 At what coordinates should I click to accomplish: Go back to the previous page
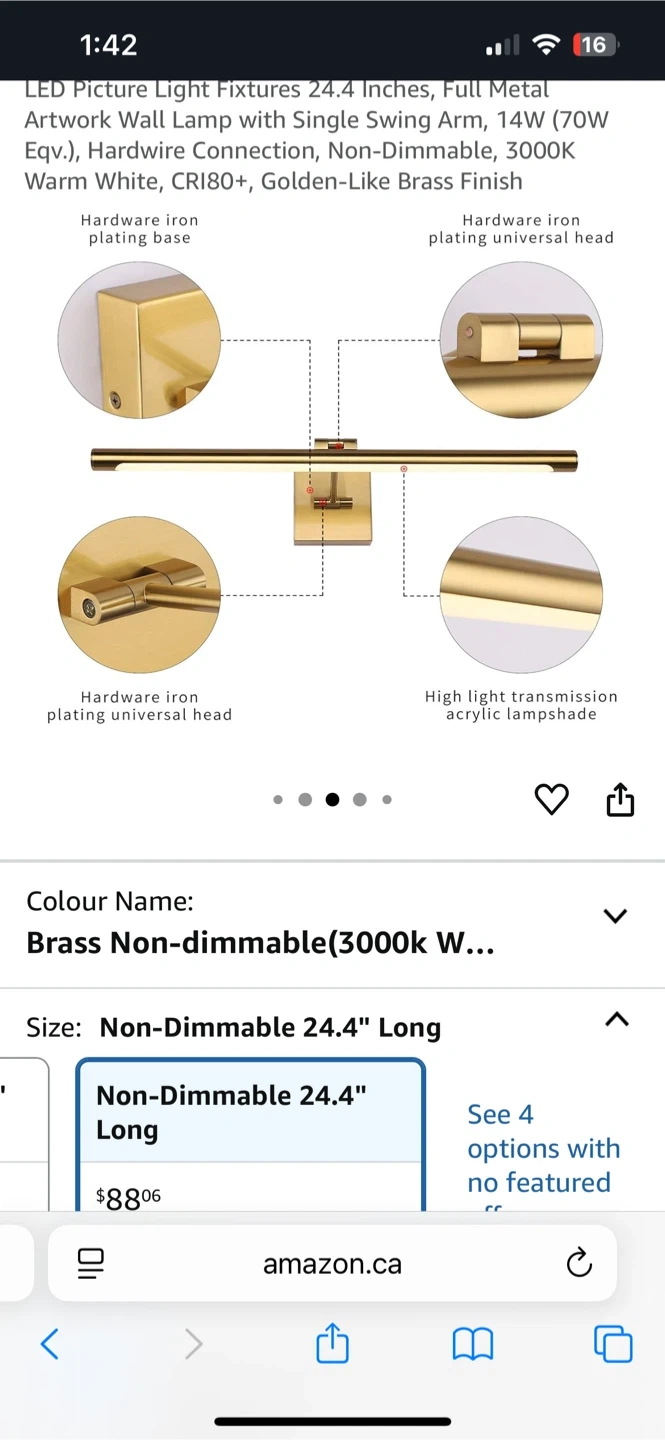[50, 1344]
